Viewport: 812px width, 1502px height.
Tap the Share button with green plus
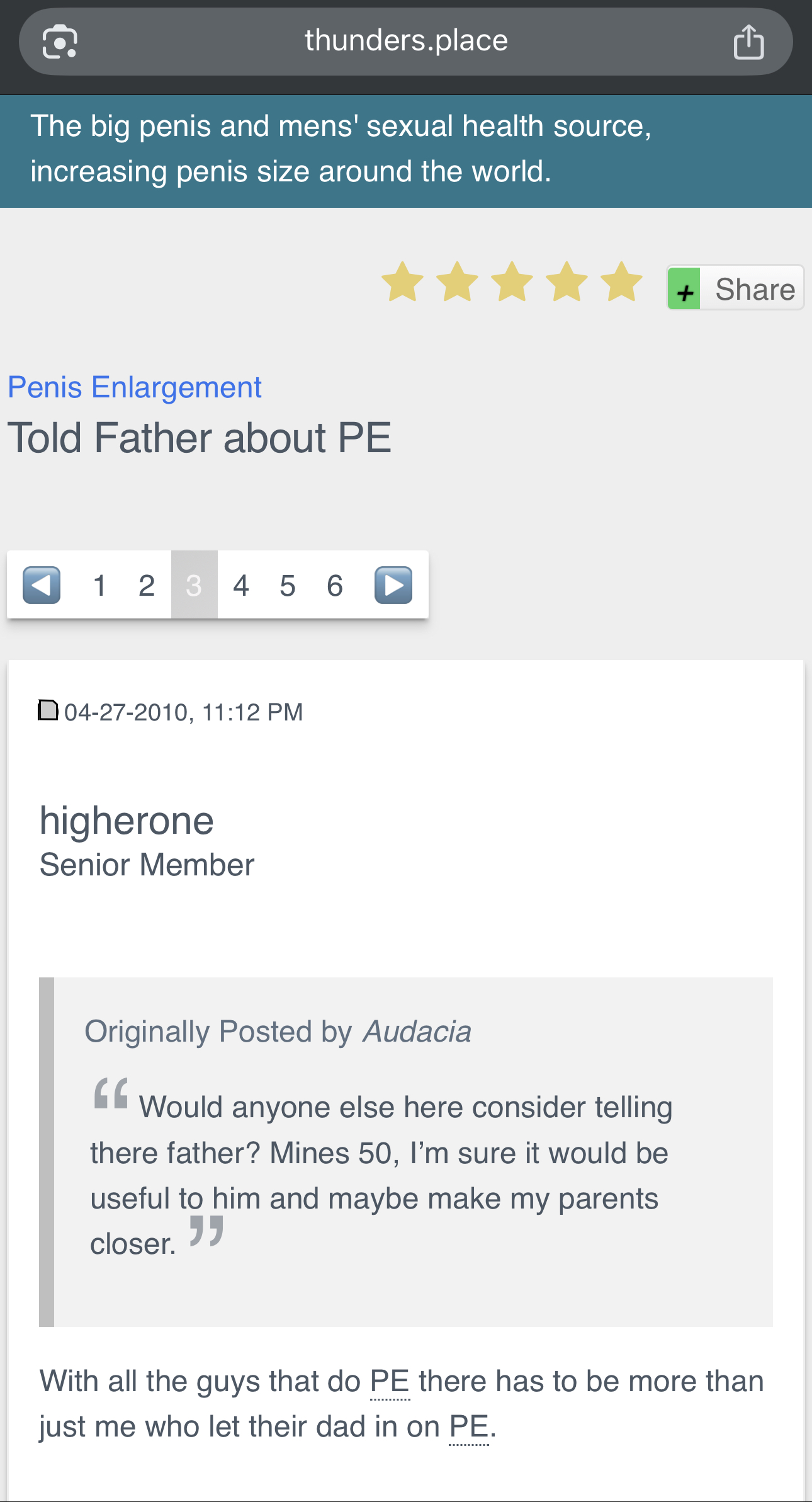(735, 288)
